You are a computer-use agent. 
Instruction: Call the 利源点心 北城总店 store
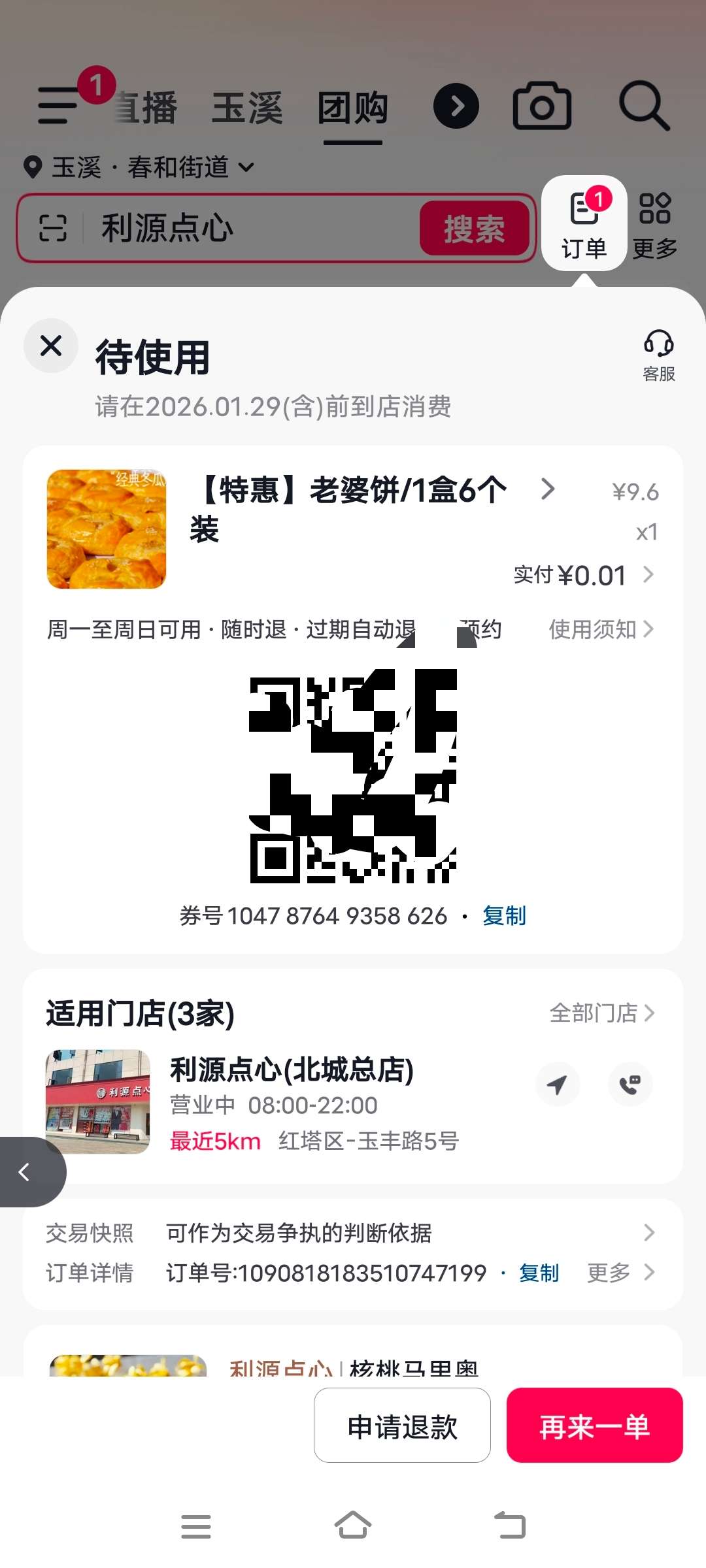pos(630,1085)
